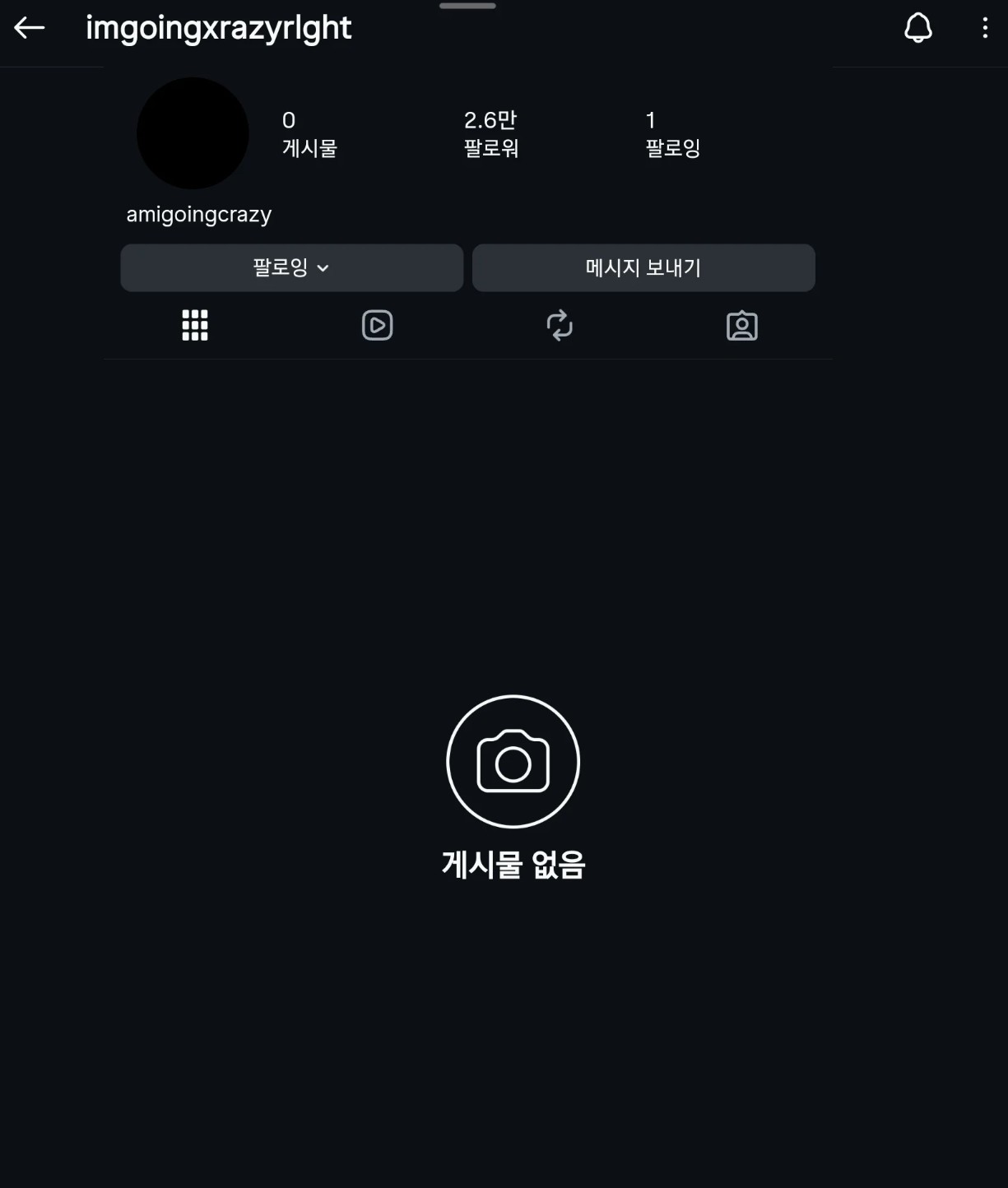Viewport: 1008px width, 1188px height.
Task: Switch to the posts grid tab
Action: pyautogui.click(x=195, y=326)
